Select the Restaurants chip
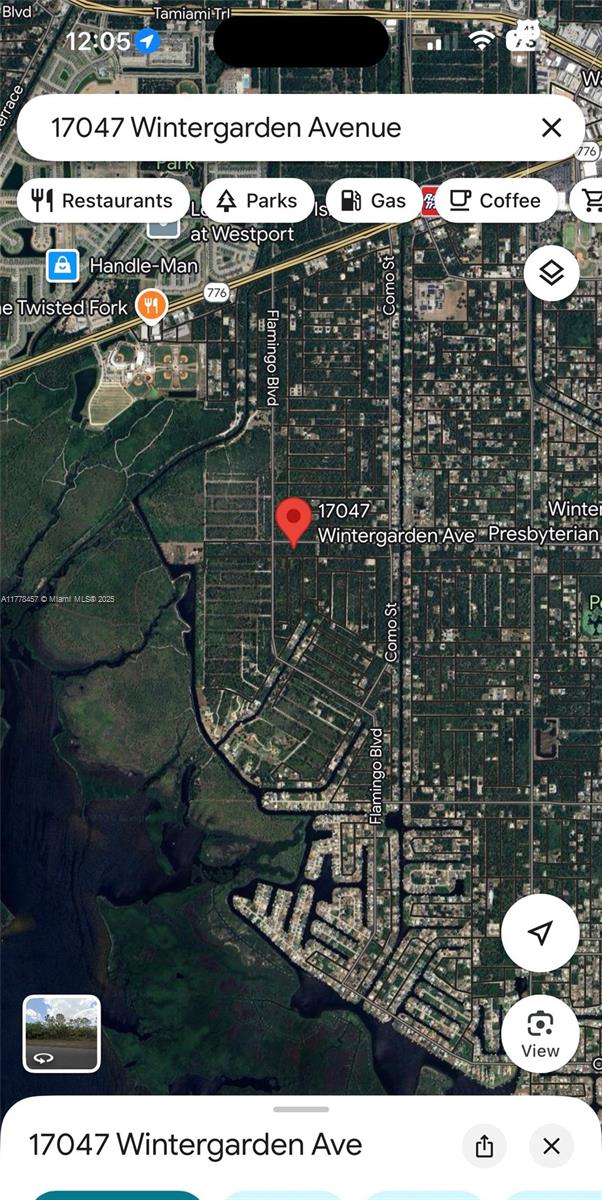602x1200 pixels. [x=102, y=201]
